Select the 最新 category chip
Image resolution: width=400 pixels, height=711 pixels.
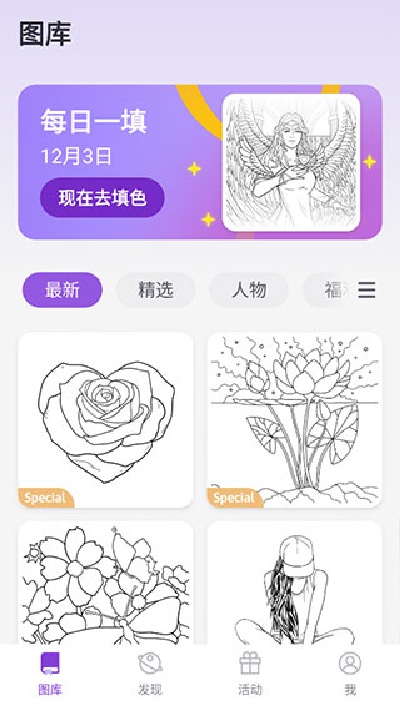[63, 290]
